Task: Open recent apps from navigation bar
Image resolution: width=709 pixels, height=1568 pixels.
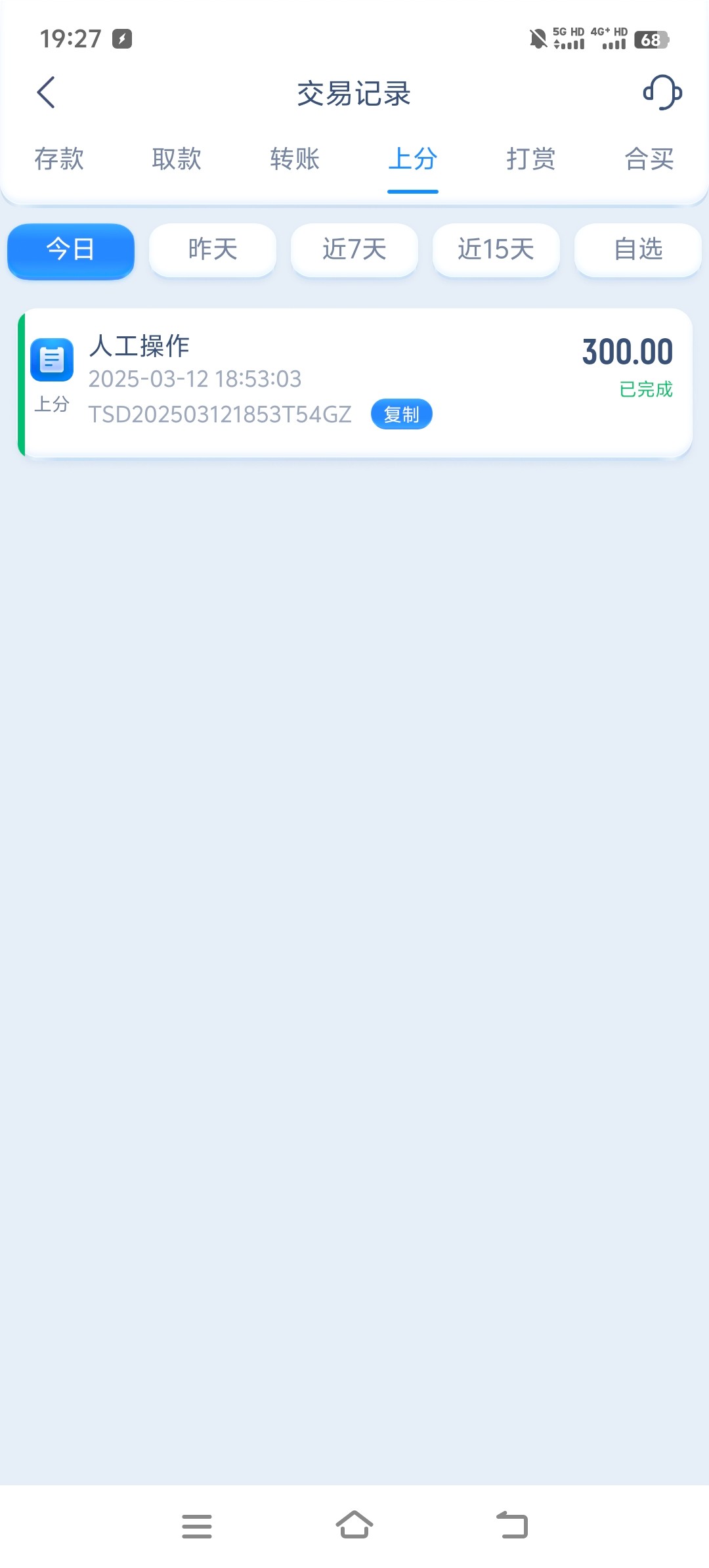Action: click(x=197, y=1526)
